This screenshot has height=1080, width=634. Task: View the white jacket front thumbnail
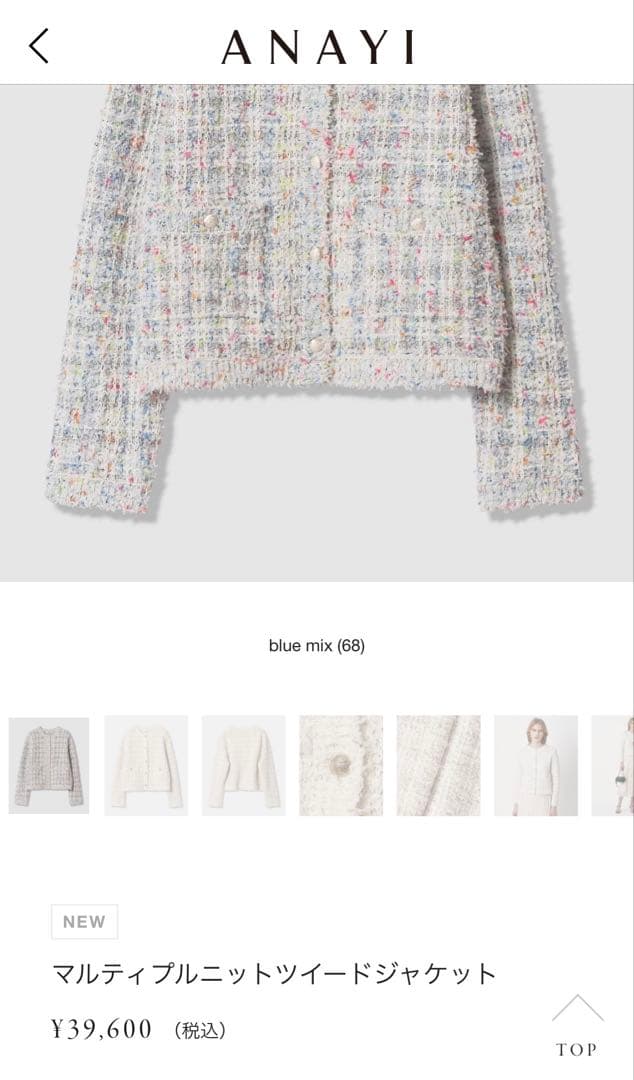[x=146, y=765]
